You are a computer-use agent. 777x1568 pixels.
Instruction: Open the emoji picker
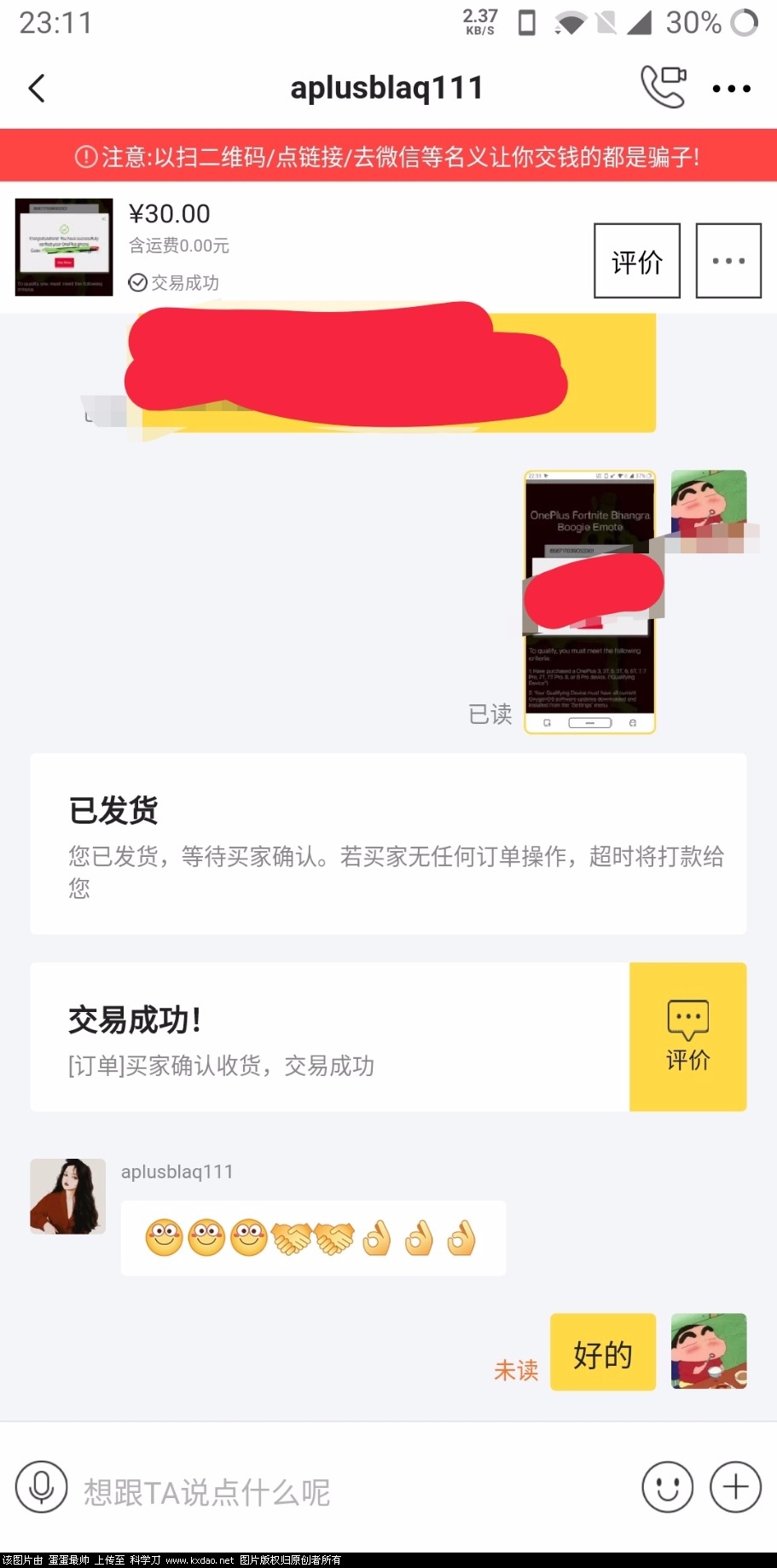[667, 1487]
